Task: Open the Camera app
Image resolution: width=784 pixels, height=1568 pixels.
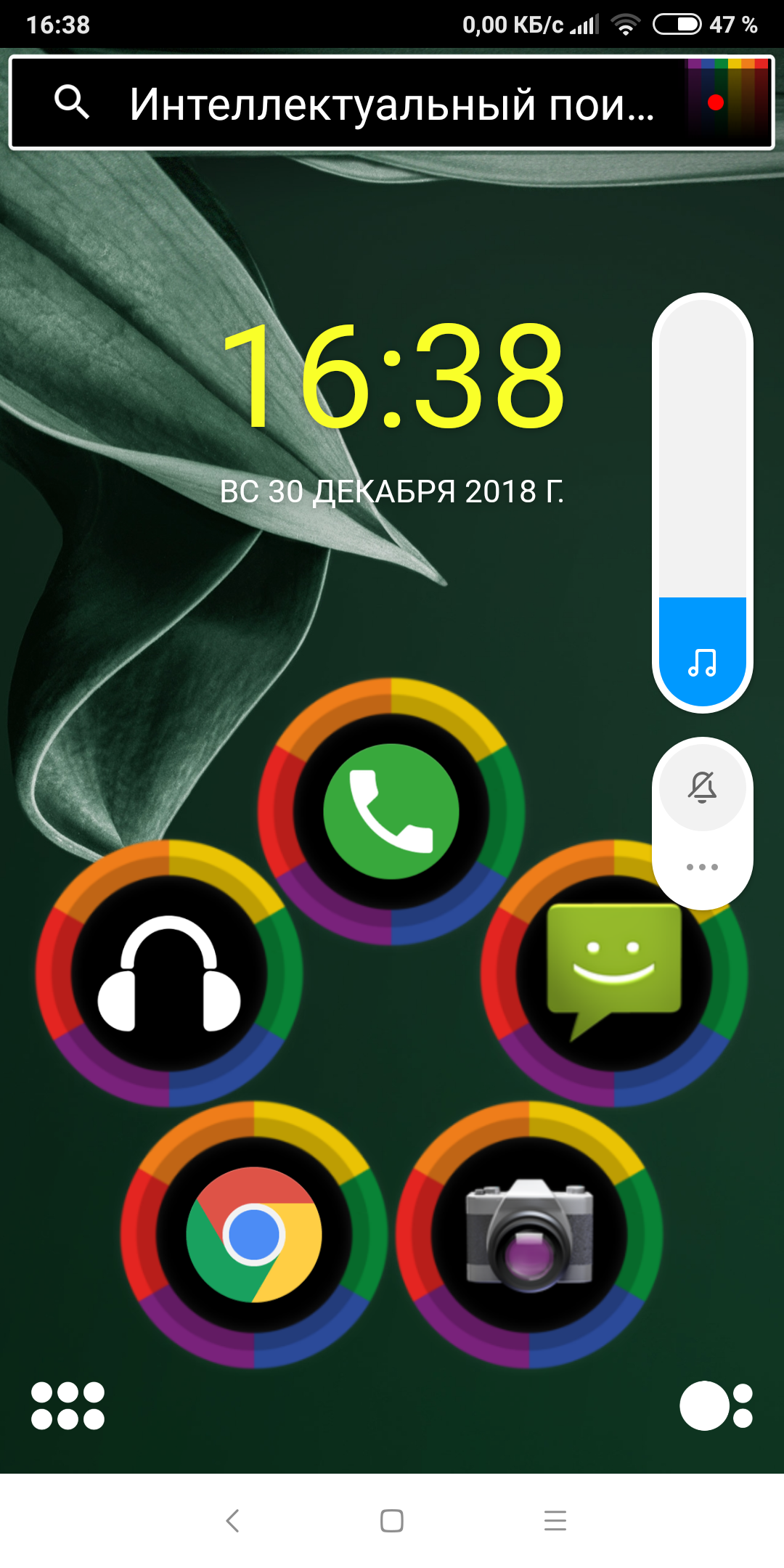Action: [529, 1235]
